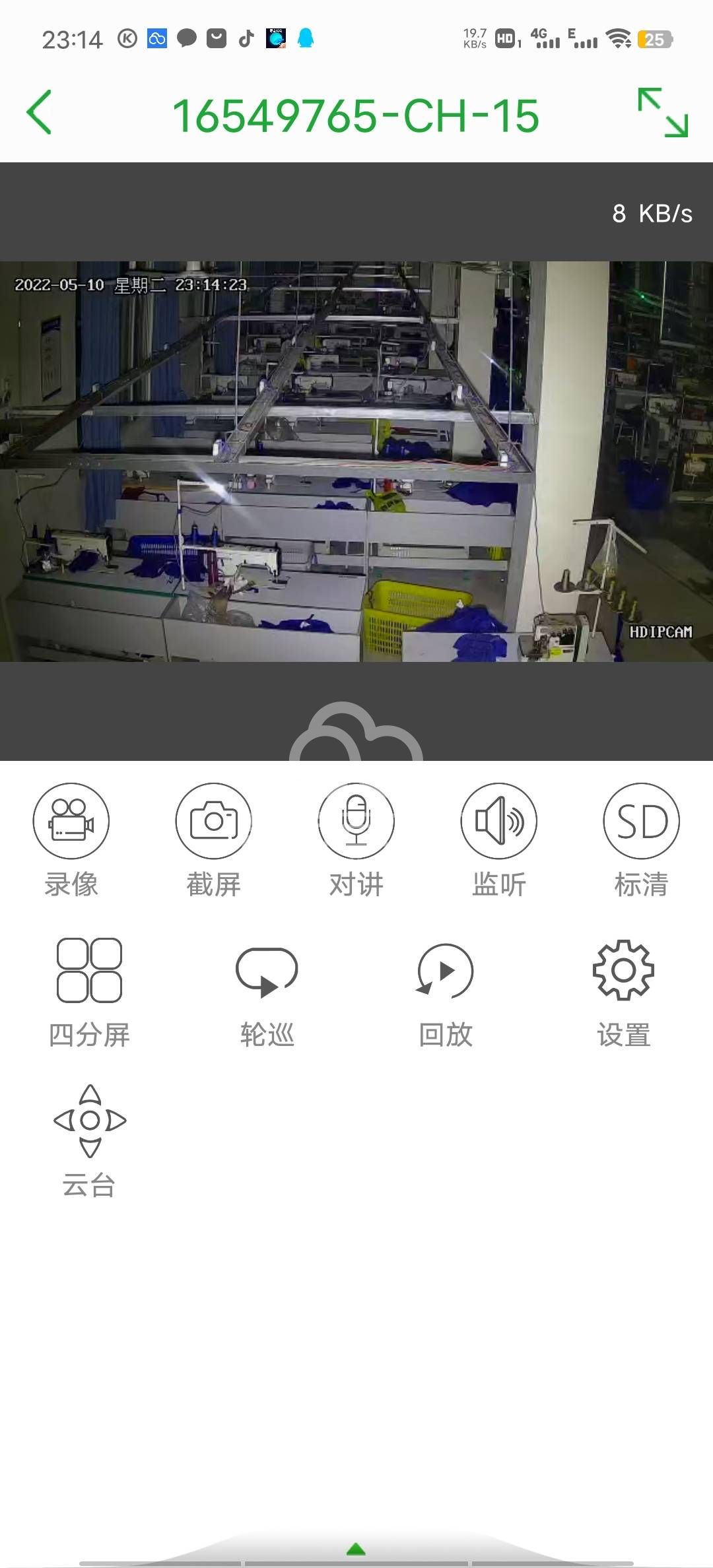The image size is (713, 1568).
Task: Expand the bottom panel with green arrow
Action: pos(356,1549)
